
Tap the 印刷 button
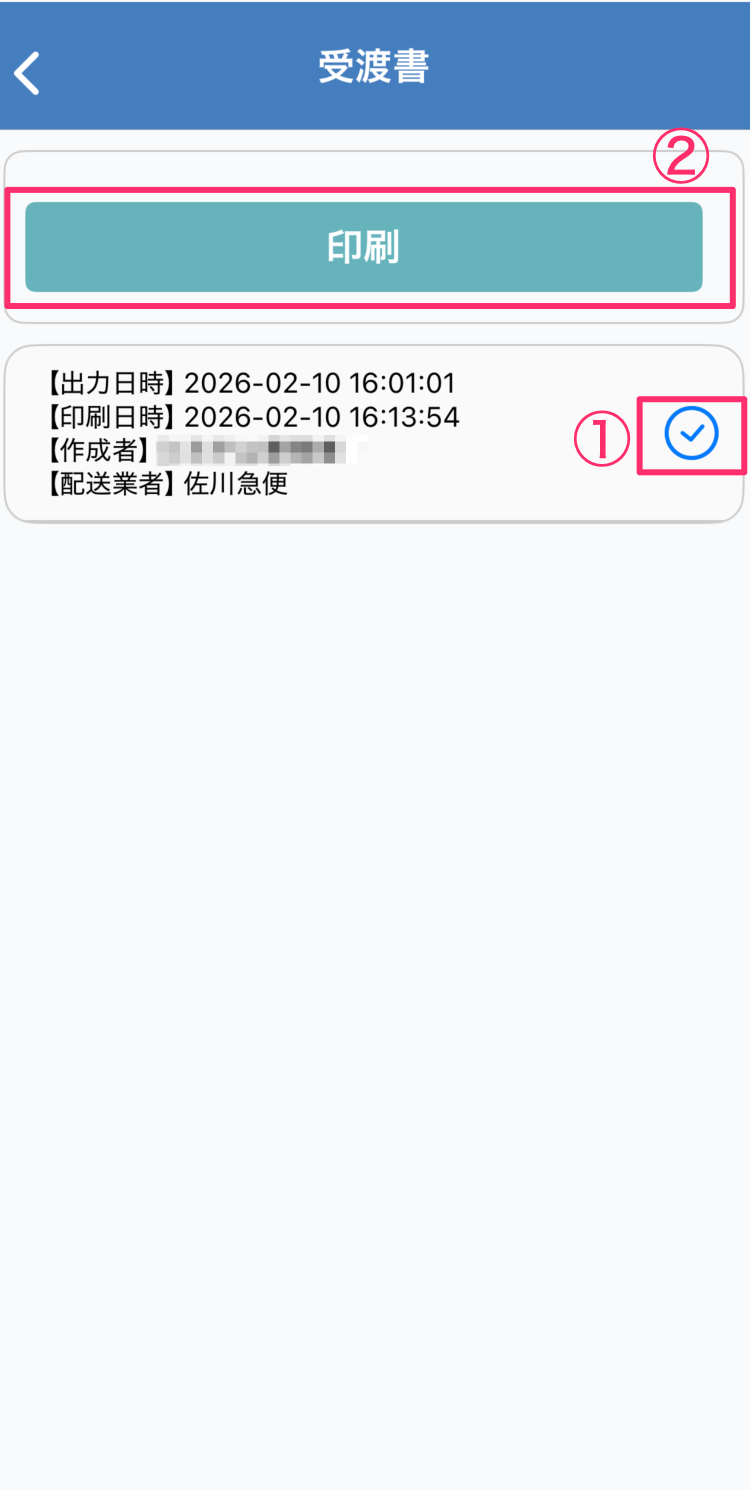[364, 248]
